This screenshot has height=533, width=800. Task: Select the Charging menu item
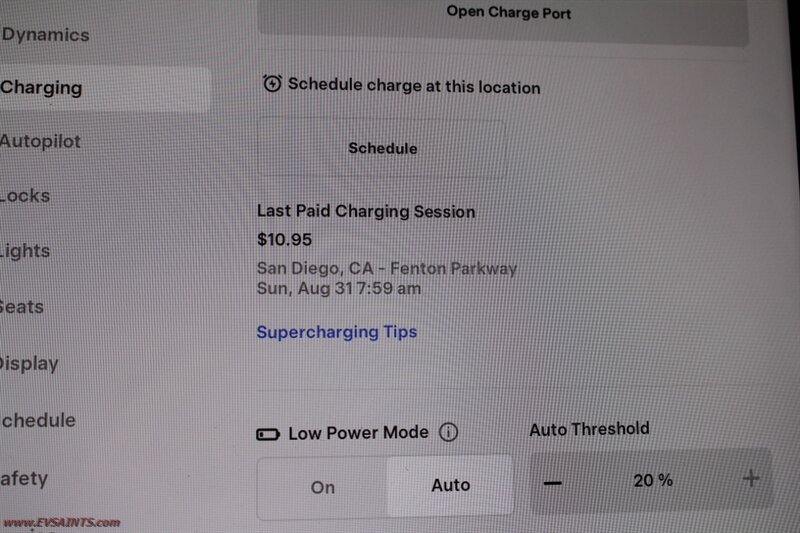pos(42,88)
